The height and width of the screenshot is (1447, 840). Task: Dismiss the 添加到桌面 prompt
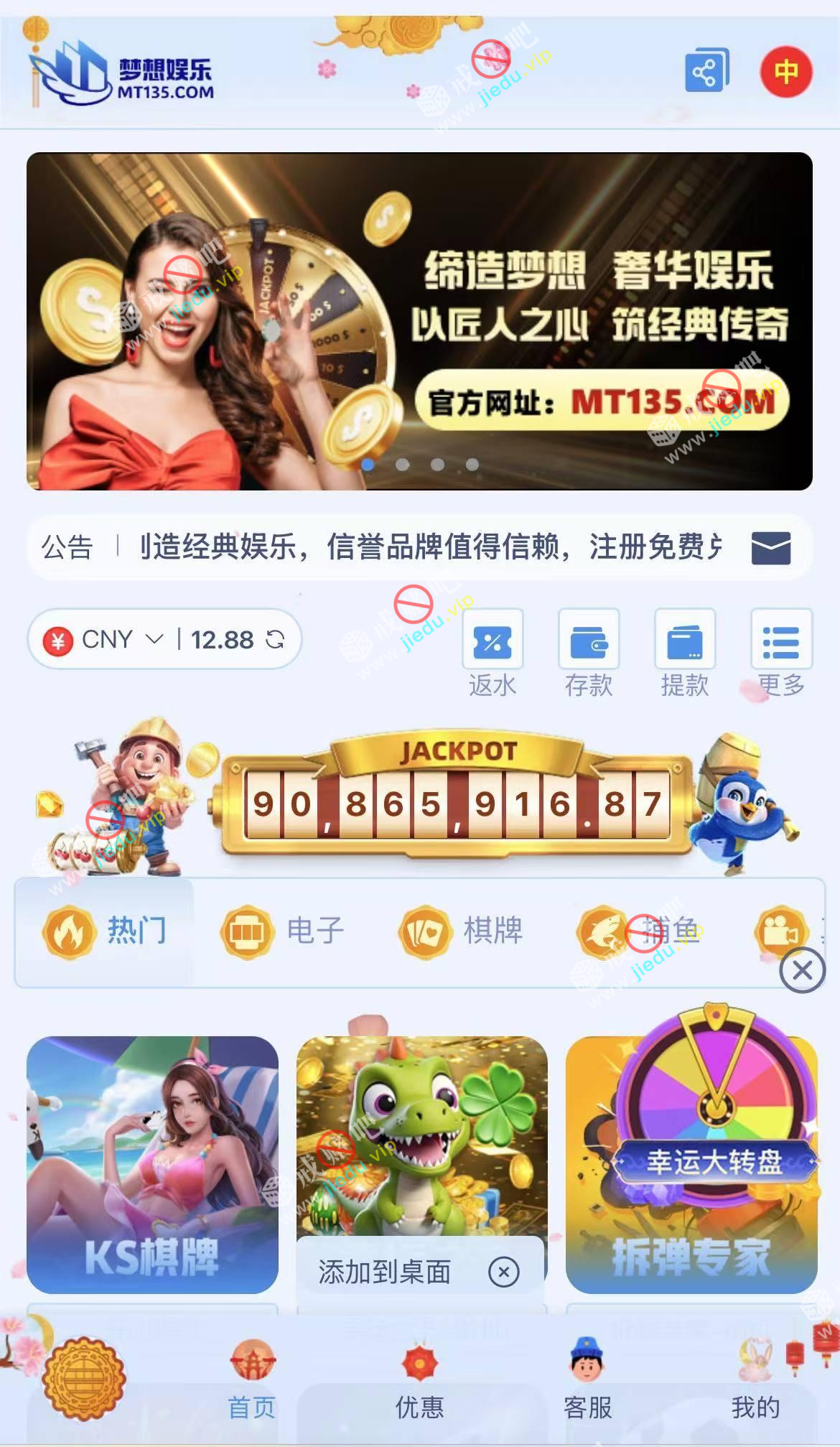(504, 1272)
